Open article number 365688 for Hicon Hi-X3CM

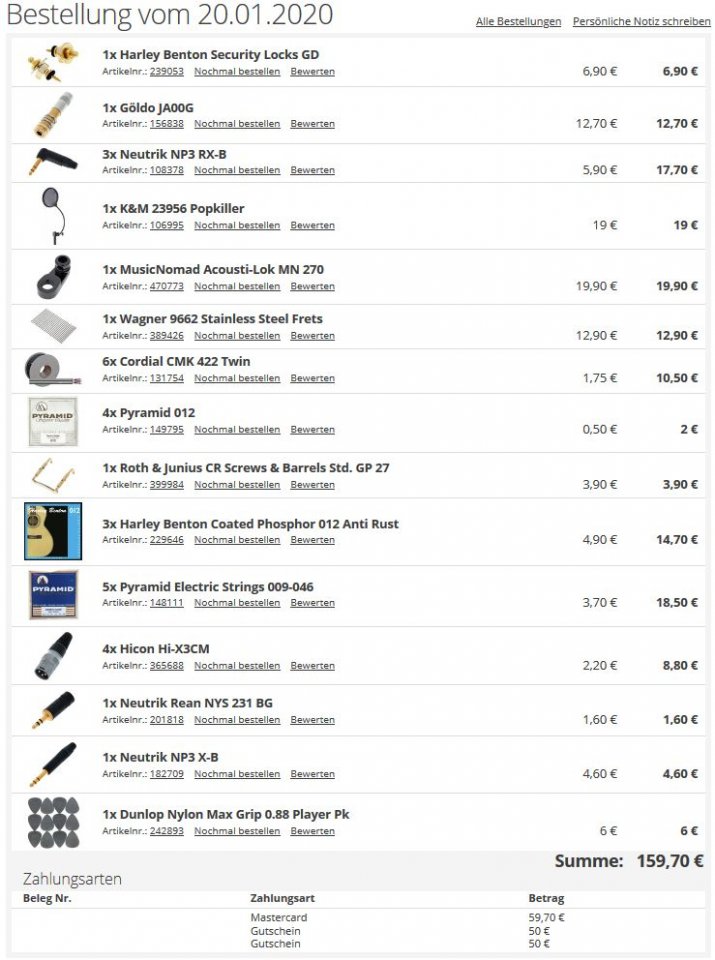coord(166,666)
